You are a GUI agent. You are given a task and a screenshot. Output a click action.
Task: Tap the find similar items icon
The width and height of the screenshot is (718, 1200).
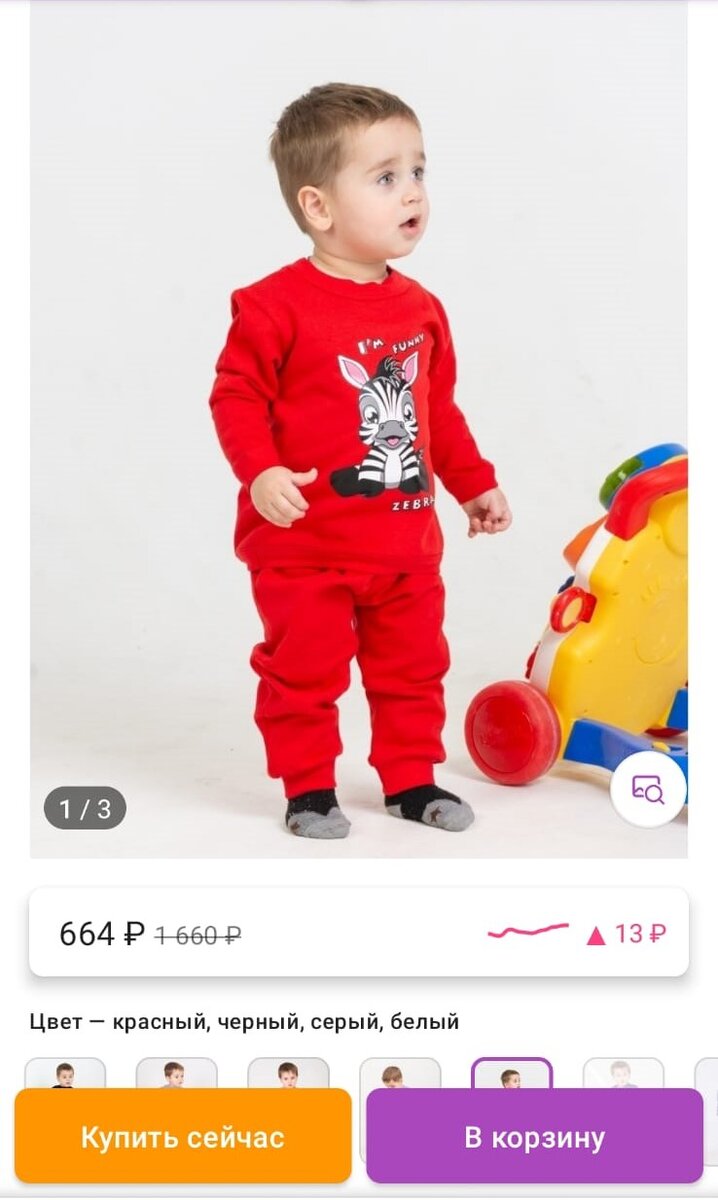click(x=648, y=789)
